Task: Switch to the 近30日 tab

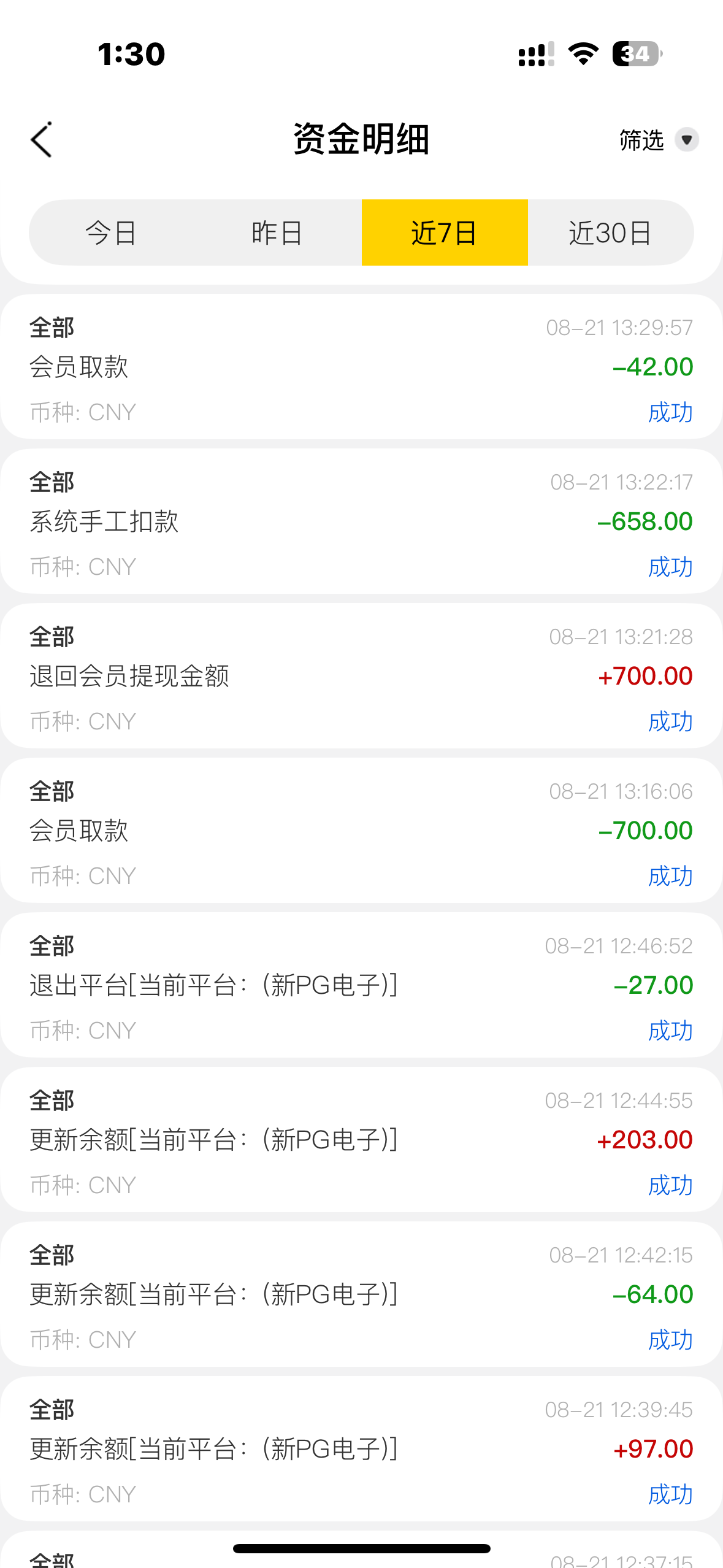Action: 610,233
